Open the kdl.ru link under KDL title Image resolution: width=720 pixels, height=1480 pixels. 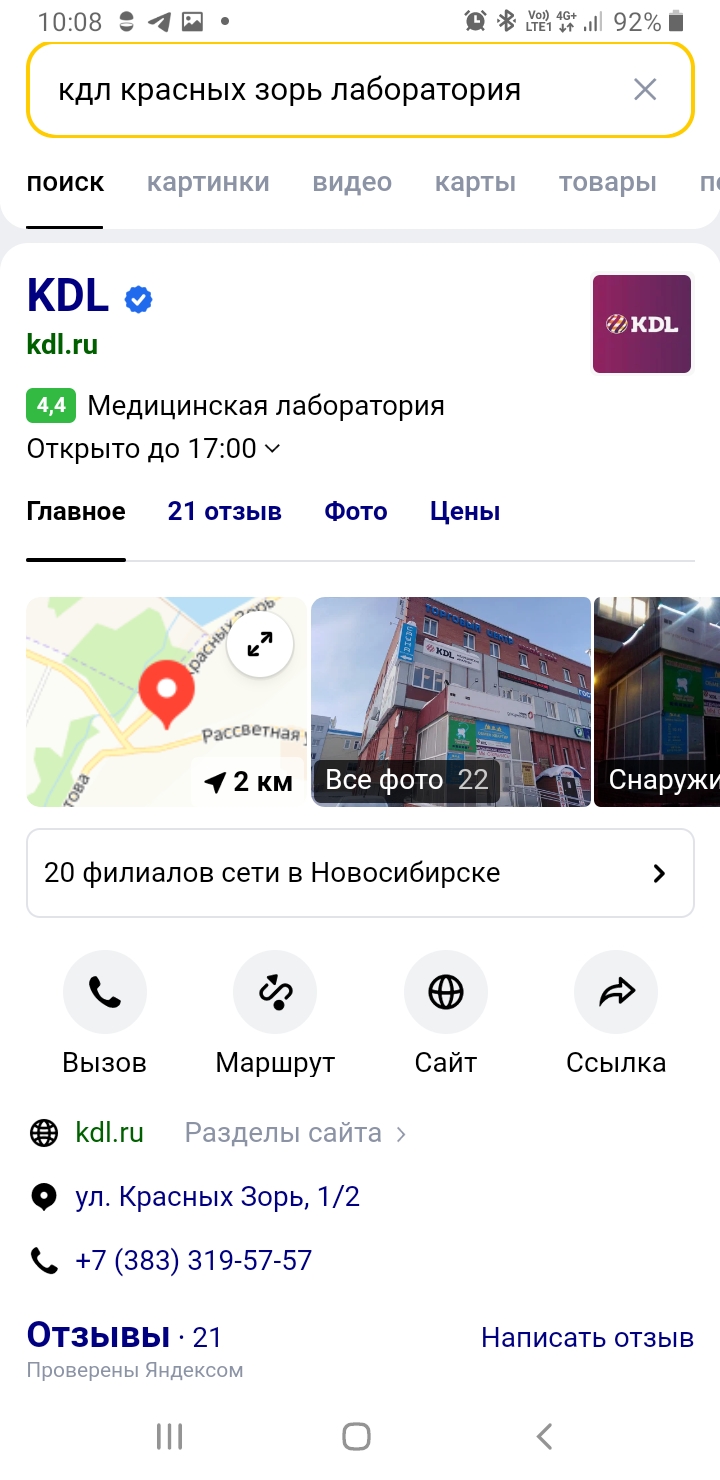point(62,344)
